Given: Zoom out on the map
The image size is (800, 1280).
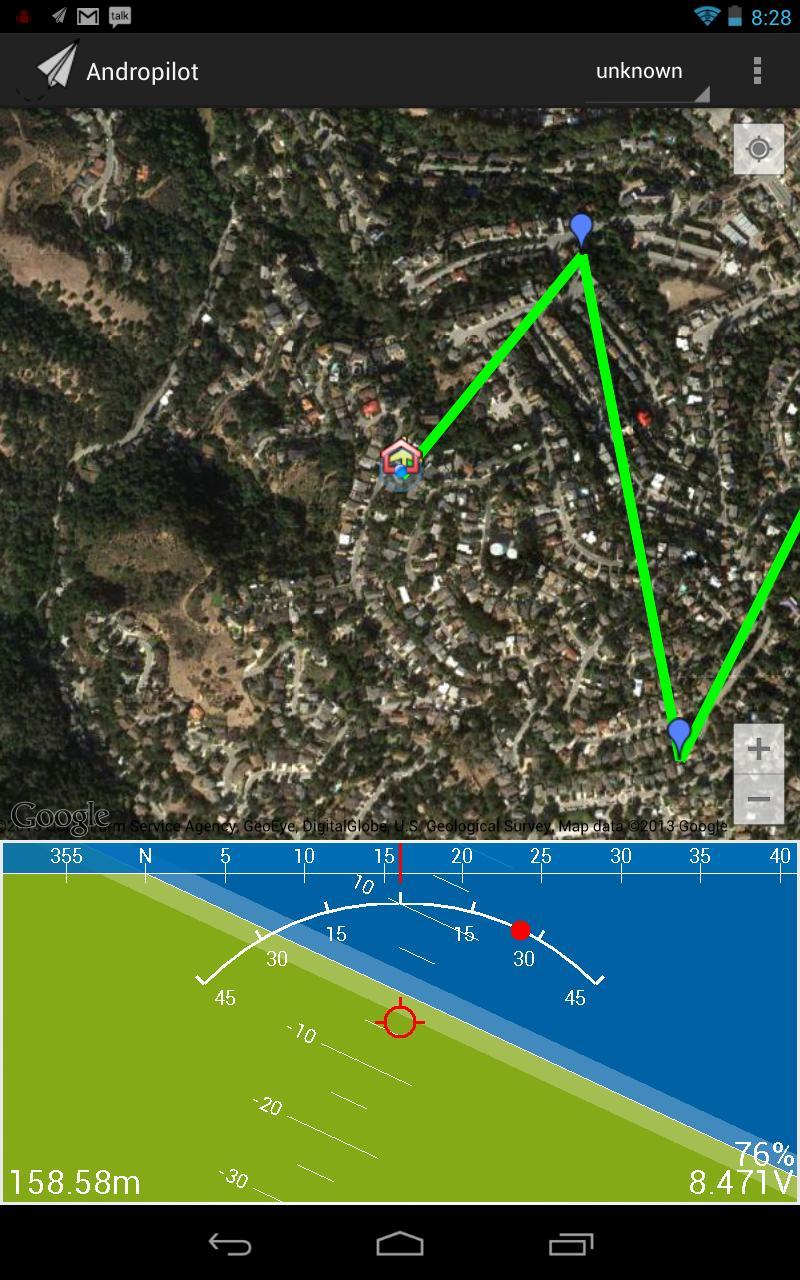Looking at the screenshot, I should point(758,799).
